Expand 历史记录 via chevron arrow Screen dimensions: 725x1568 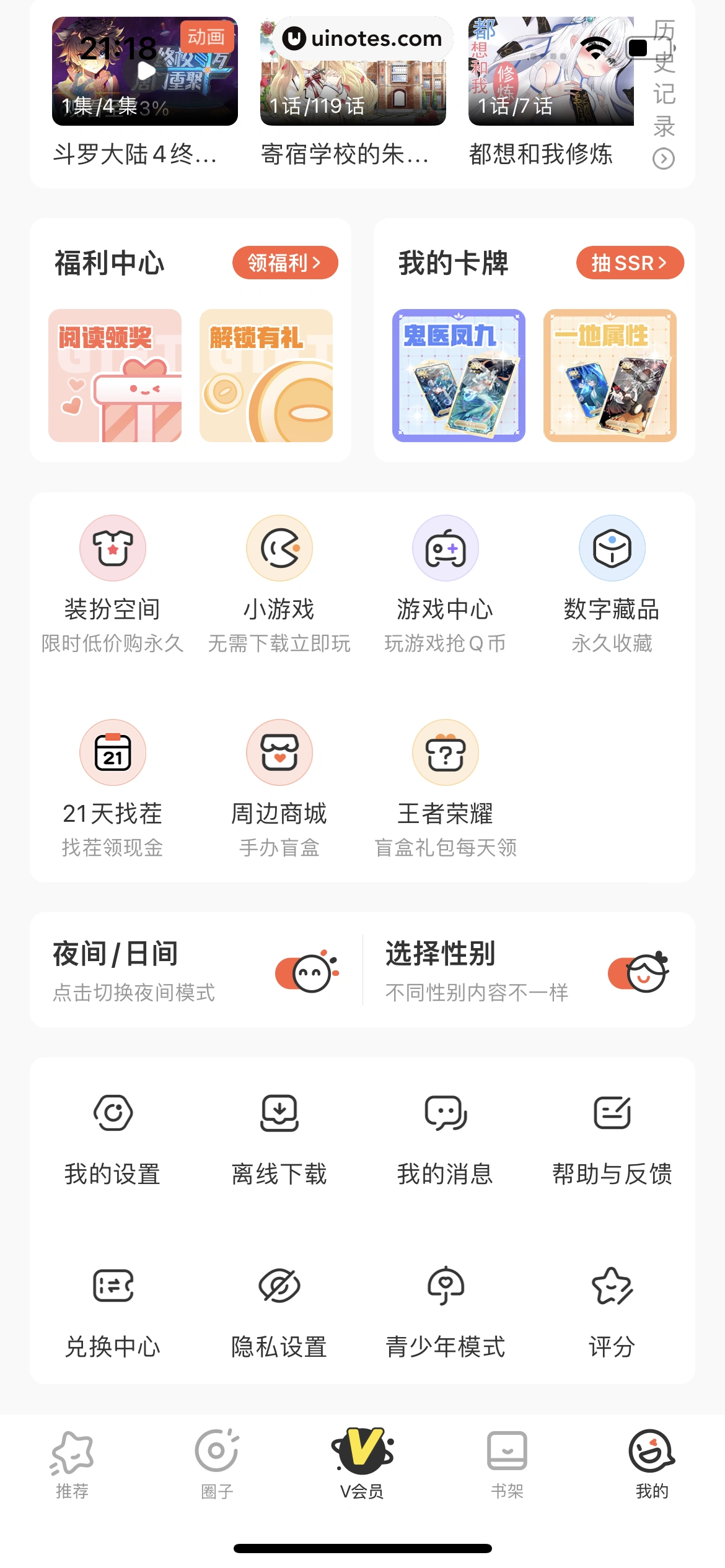(665, 158)
